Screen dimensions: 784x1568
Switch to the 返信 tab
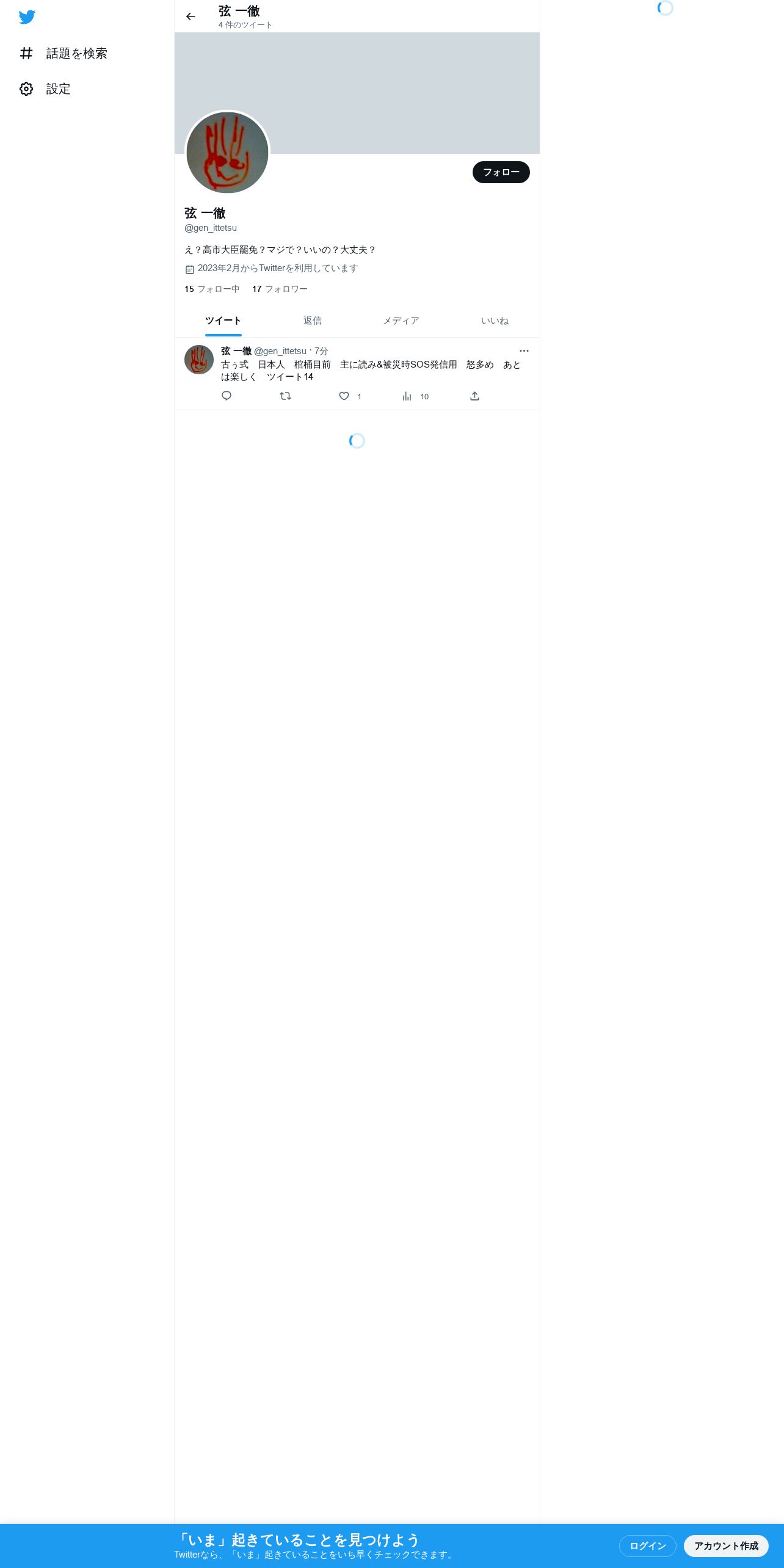(313, 321)
